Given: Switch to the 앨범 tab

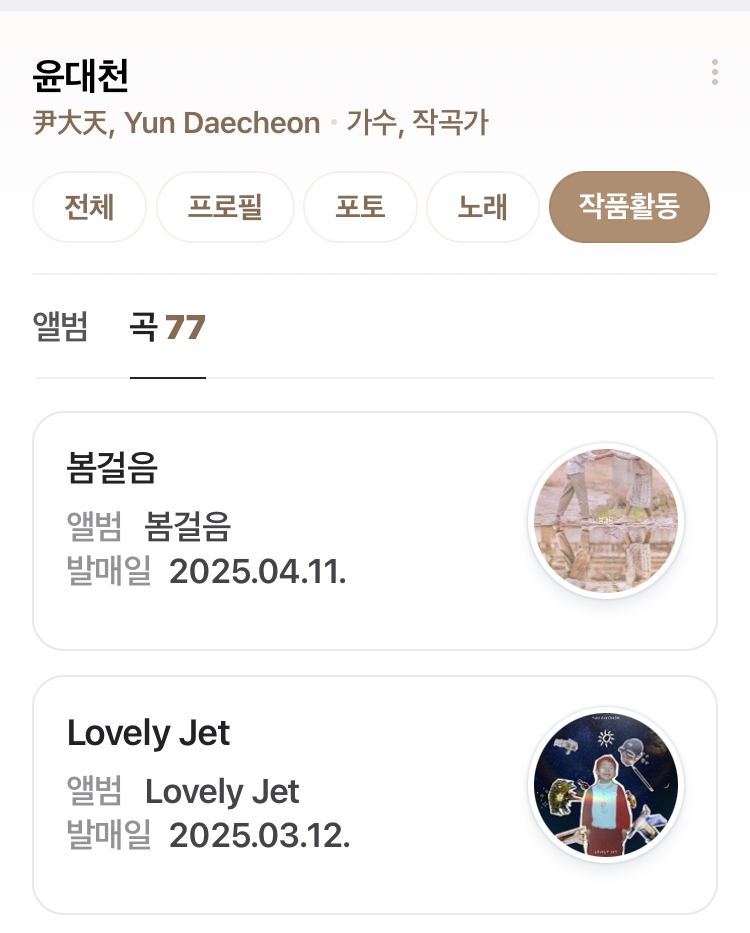Looking at the screenshot, I should pos(61,327).
